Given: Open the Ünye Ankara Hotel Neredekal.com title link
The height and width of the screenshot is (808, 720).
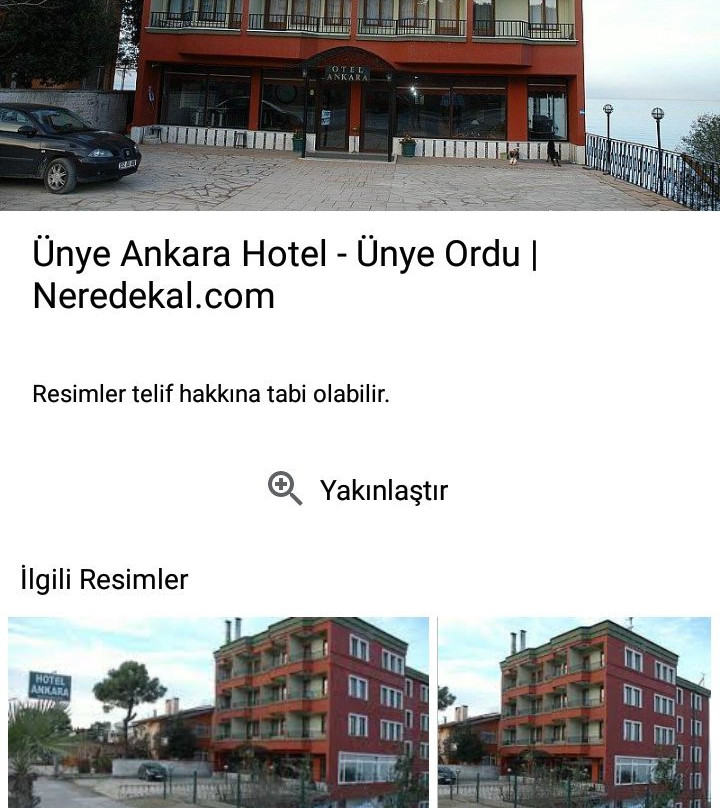Looking at the screenshot, I should pyautogui.click(x=285, y=275).
